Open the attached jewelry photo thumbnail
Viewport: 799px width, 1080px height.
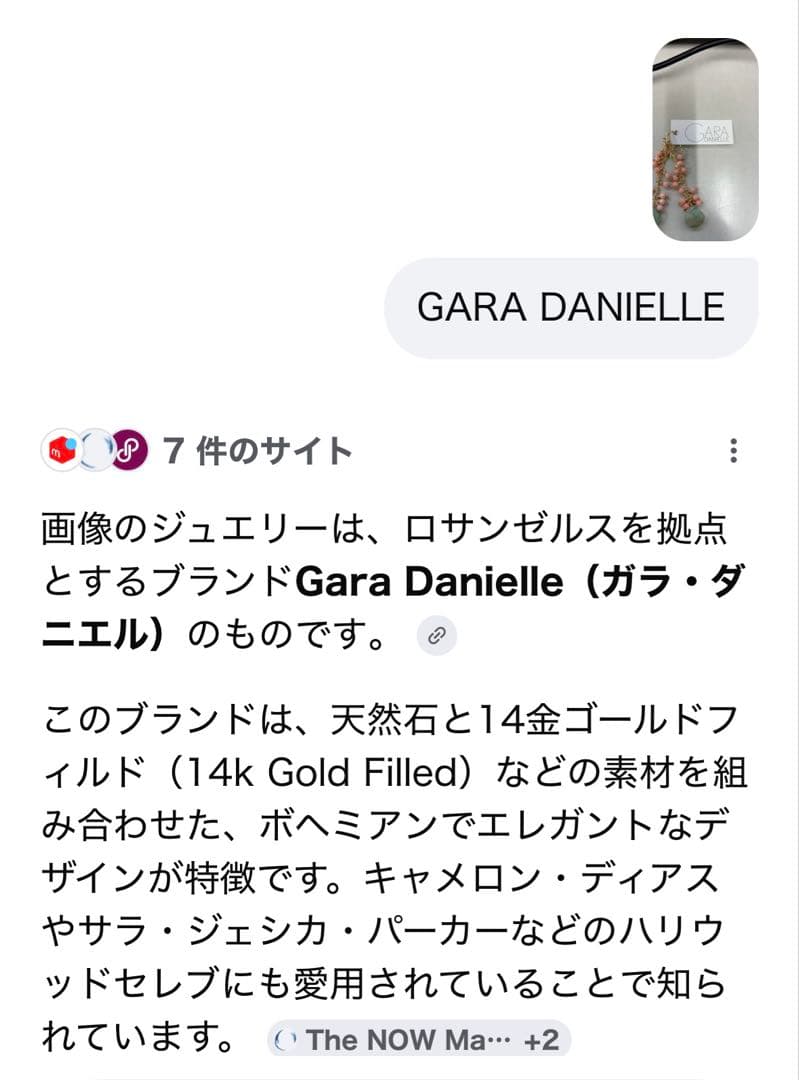coord(705,139)
